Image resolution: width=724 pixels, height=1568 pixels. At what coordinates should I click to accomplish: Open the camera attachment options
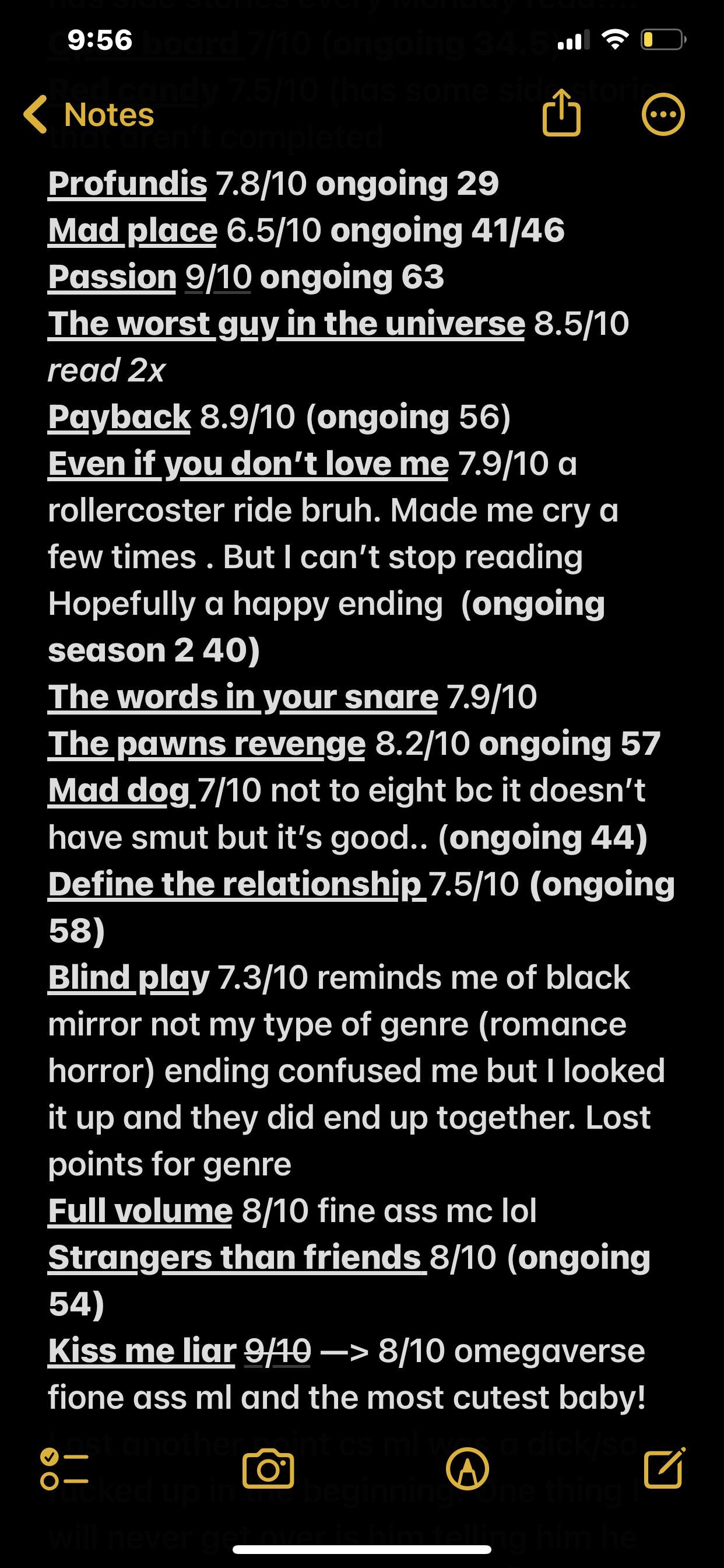(268, 1469)
